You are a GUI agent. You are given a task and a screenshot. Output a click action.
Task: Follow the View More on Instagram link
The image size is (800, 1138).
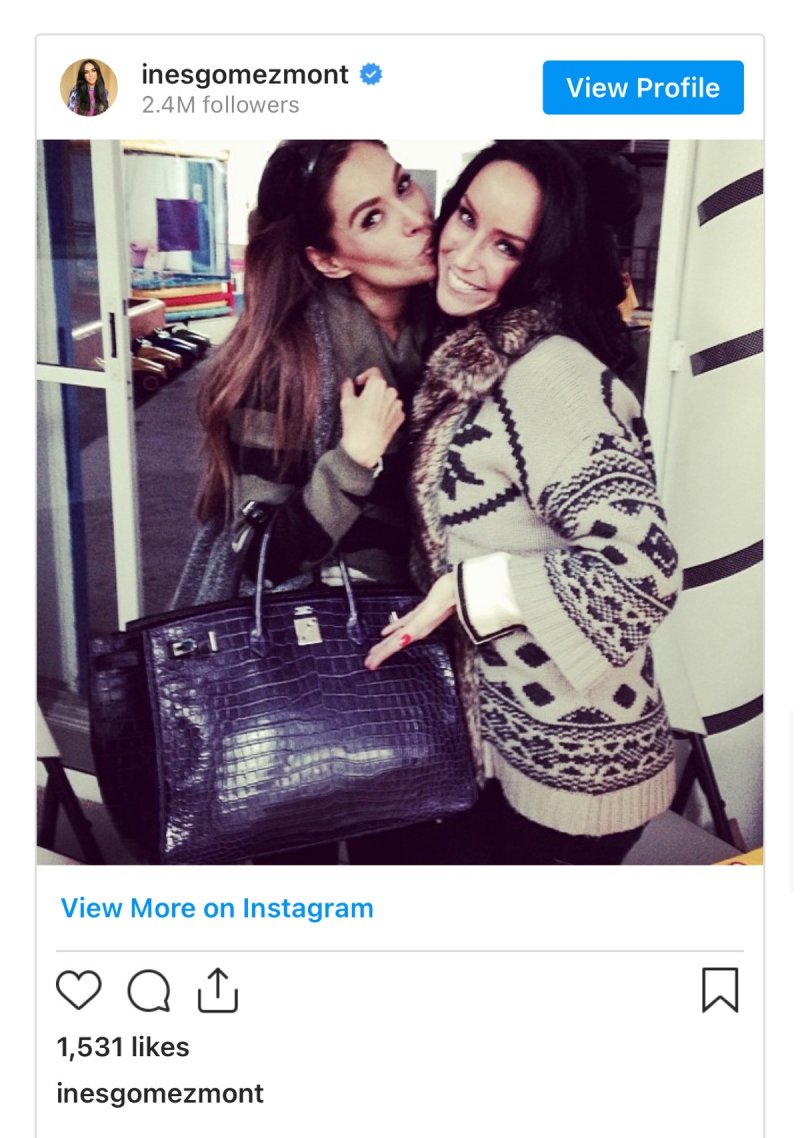tap(217, 908)
